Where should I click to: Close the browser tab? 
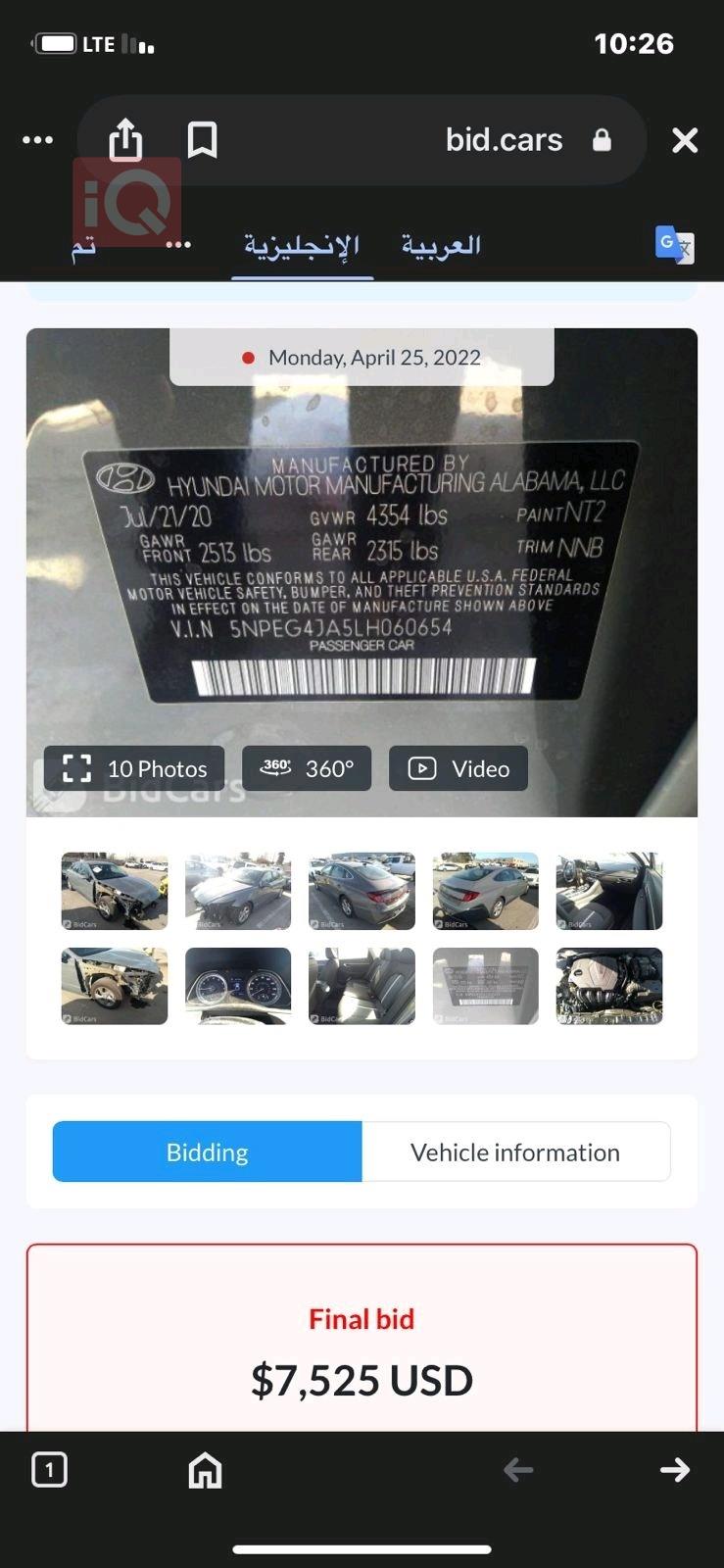coord(685,140)
